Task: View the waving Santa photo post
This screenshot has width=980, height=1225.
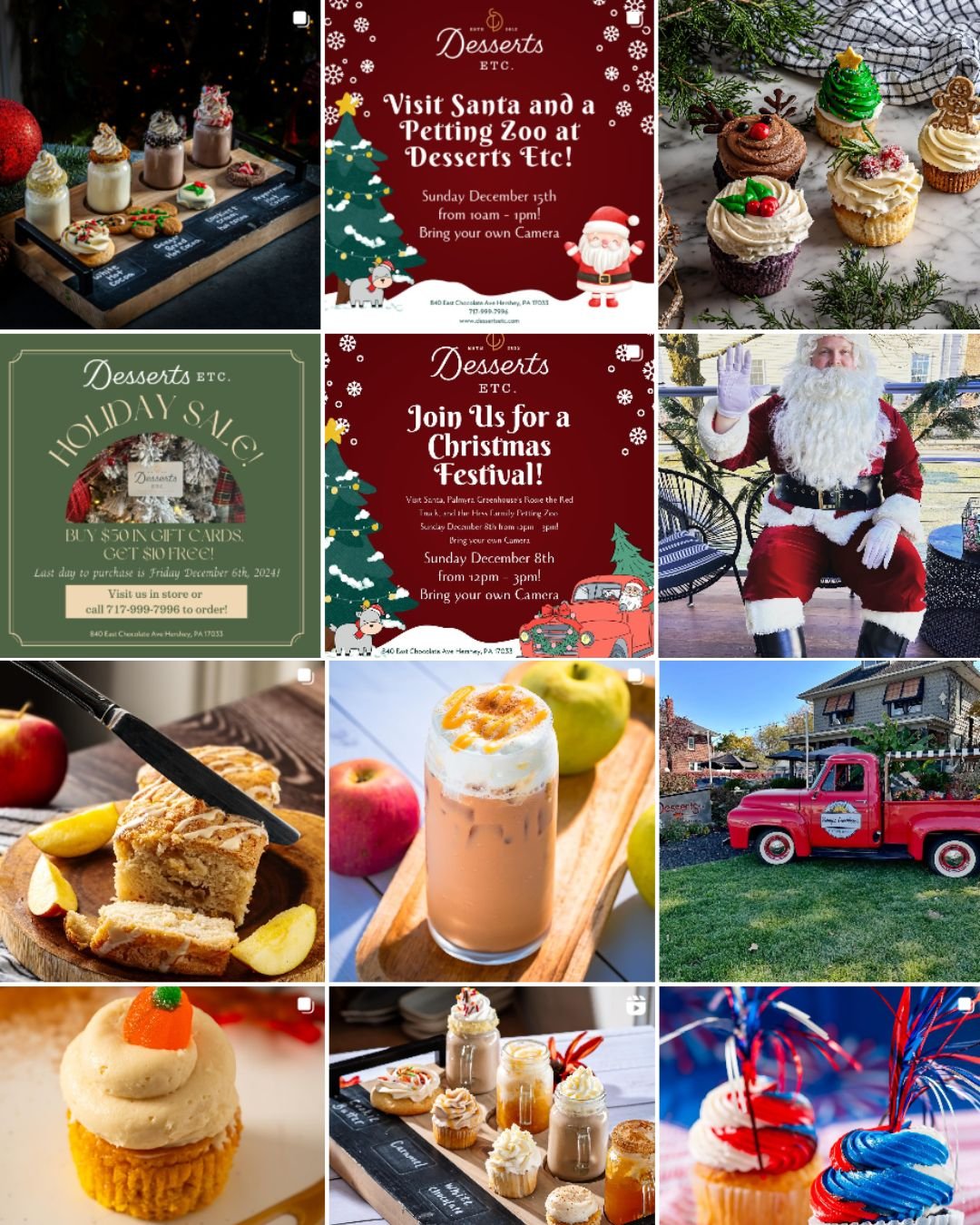Action: 818,495
